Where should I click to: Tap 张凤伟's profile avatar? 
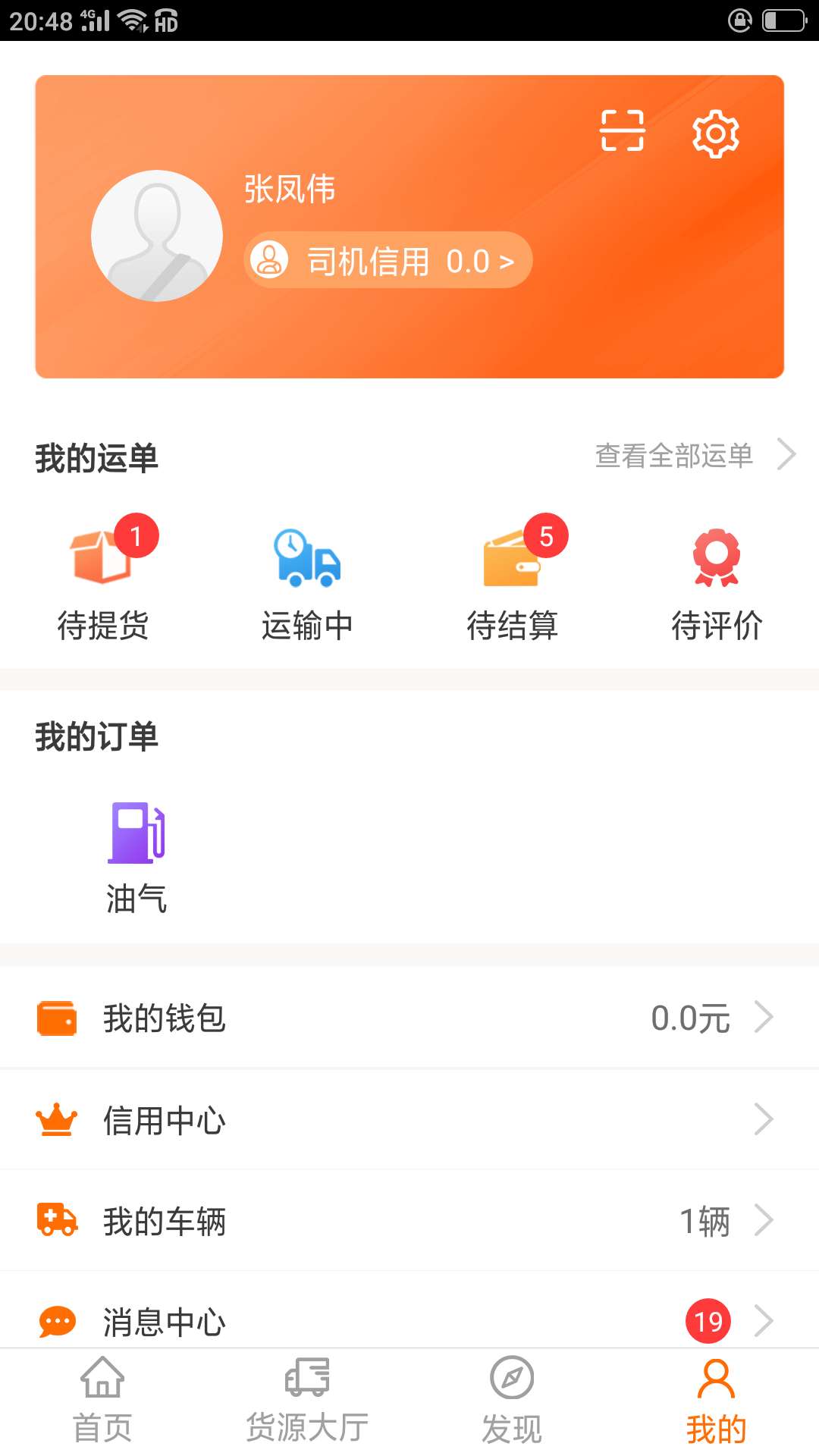coord(157,236)
